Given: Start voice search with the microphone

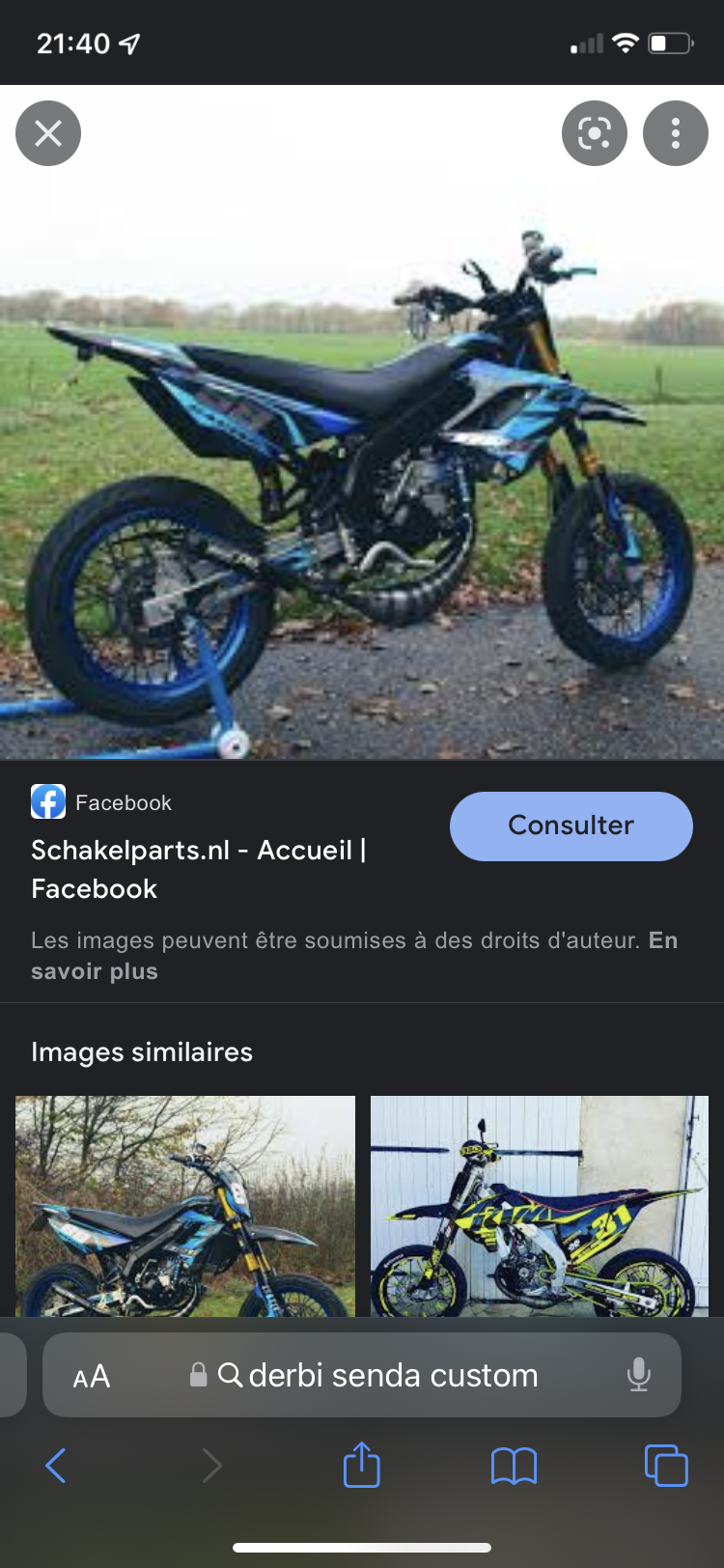Looking at the screenshot, I should 638,1375.
